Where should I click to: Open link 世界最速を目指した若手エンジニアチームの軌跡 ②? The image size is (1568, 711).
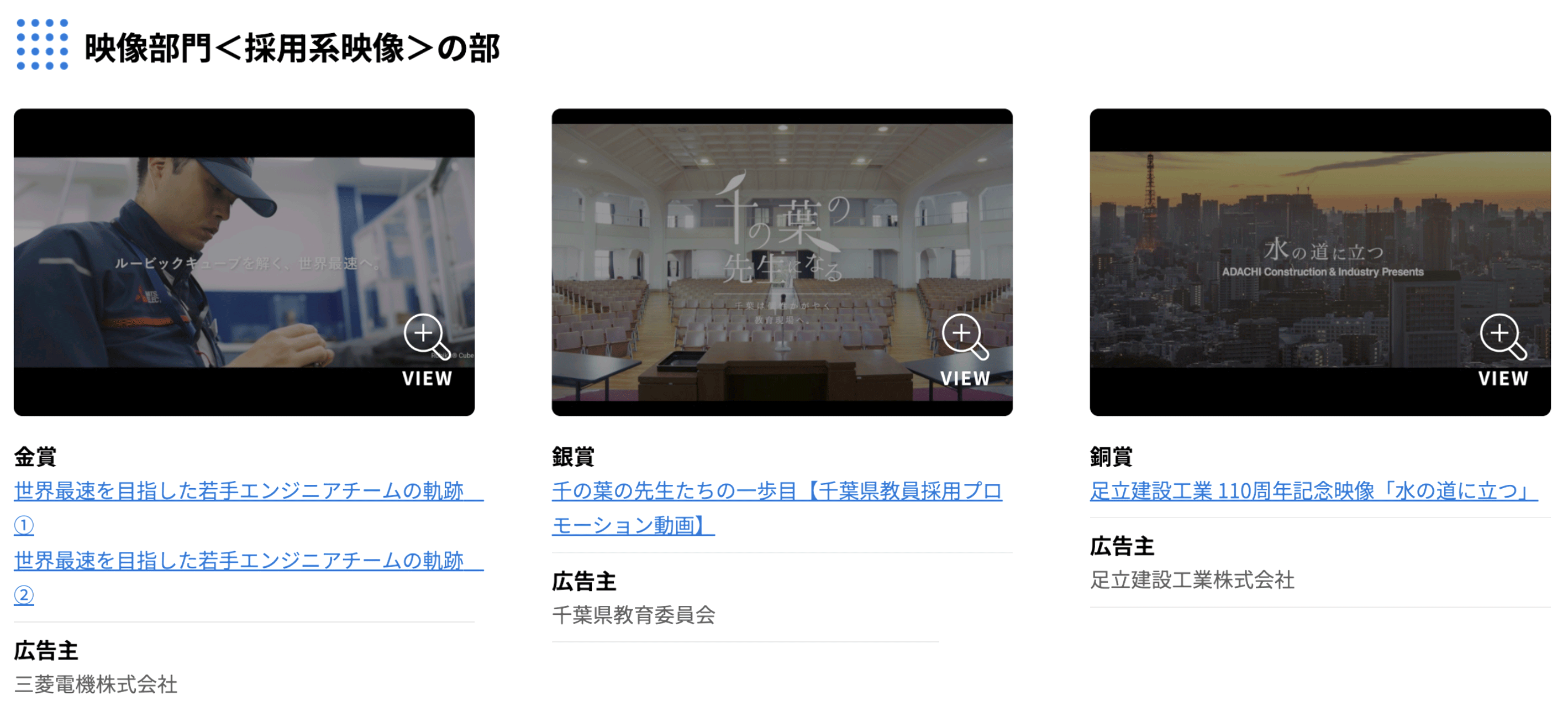click(x=239, y=561)
